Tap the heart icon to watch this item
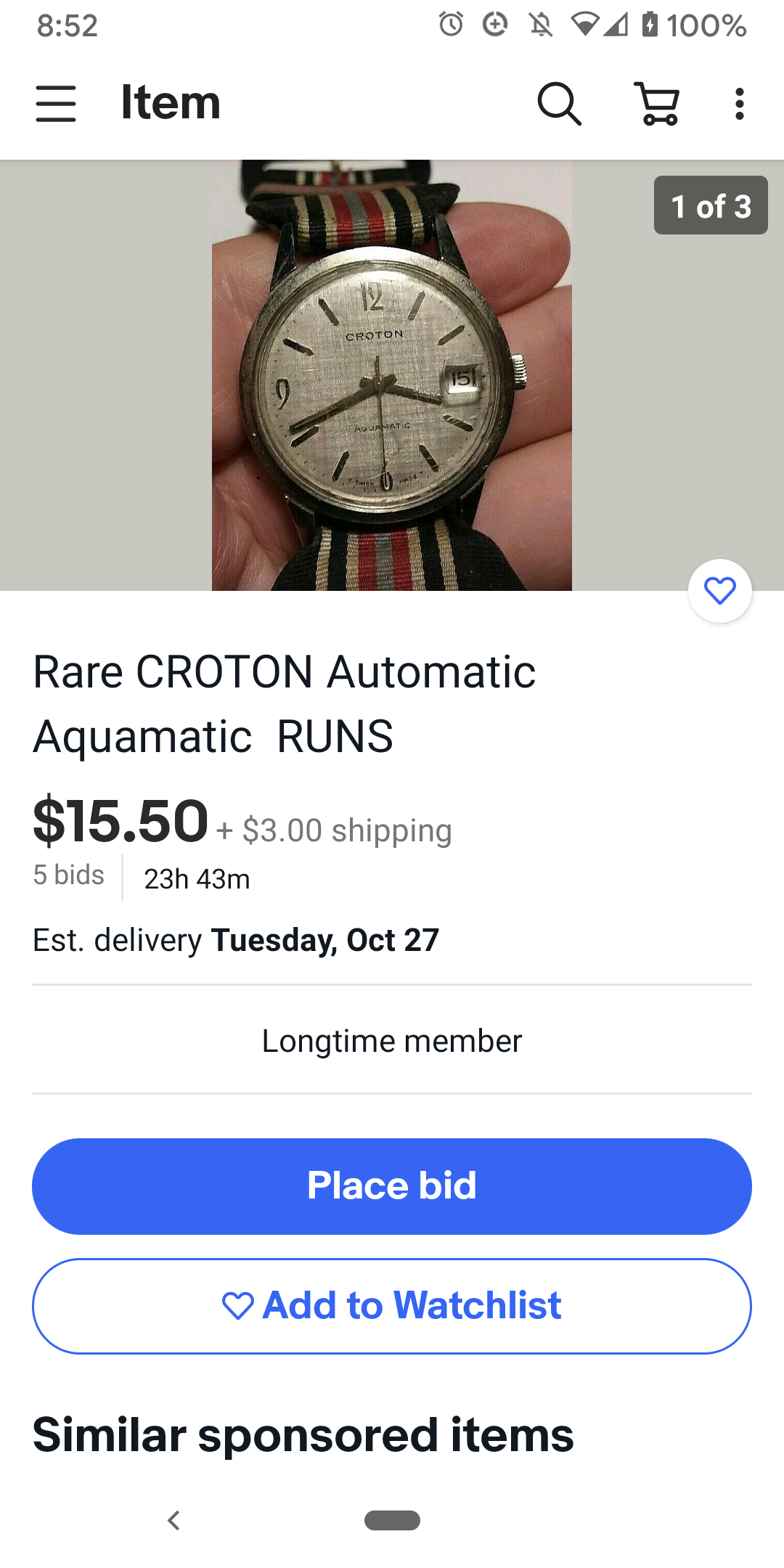This screenshot has width=784, height=1568. click(x=719, y=591)
